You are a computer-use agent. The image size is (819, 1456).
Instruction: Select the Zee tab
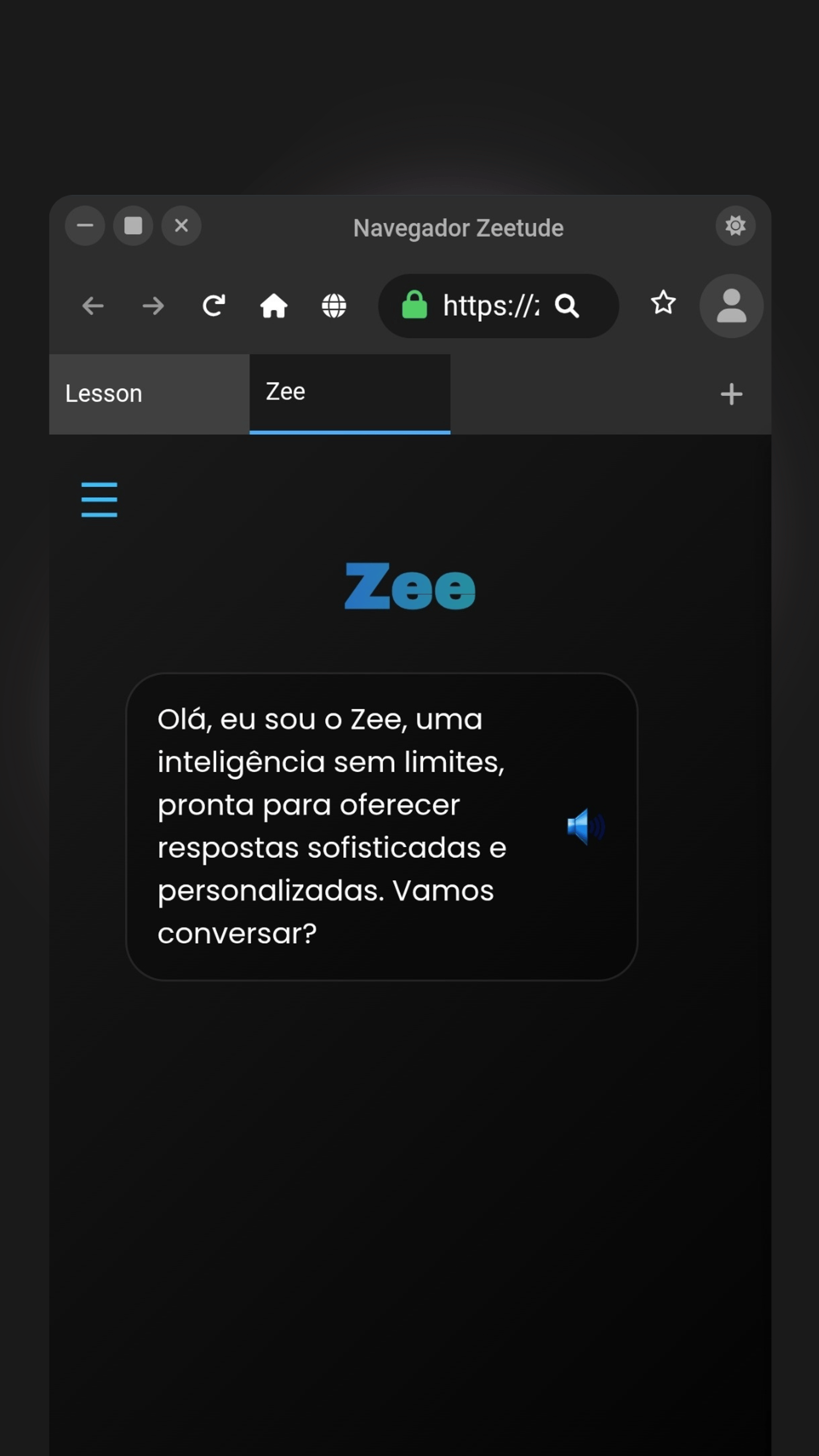pos(349,392)
